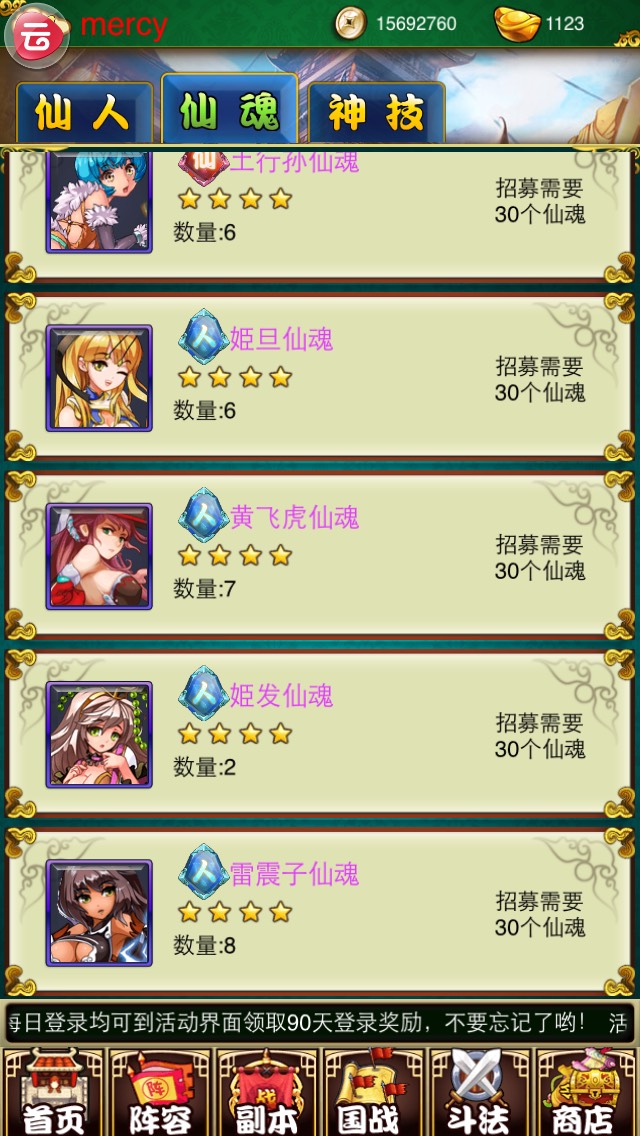This screenshot has height=1136, width=640.
Task: Open the 斗法 duel section
Action: tap(479, 1092)
